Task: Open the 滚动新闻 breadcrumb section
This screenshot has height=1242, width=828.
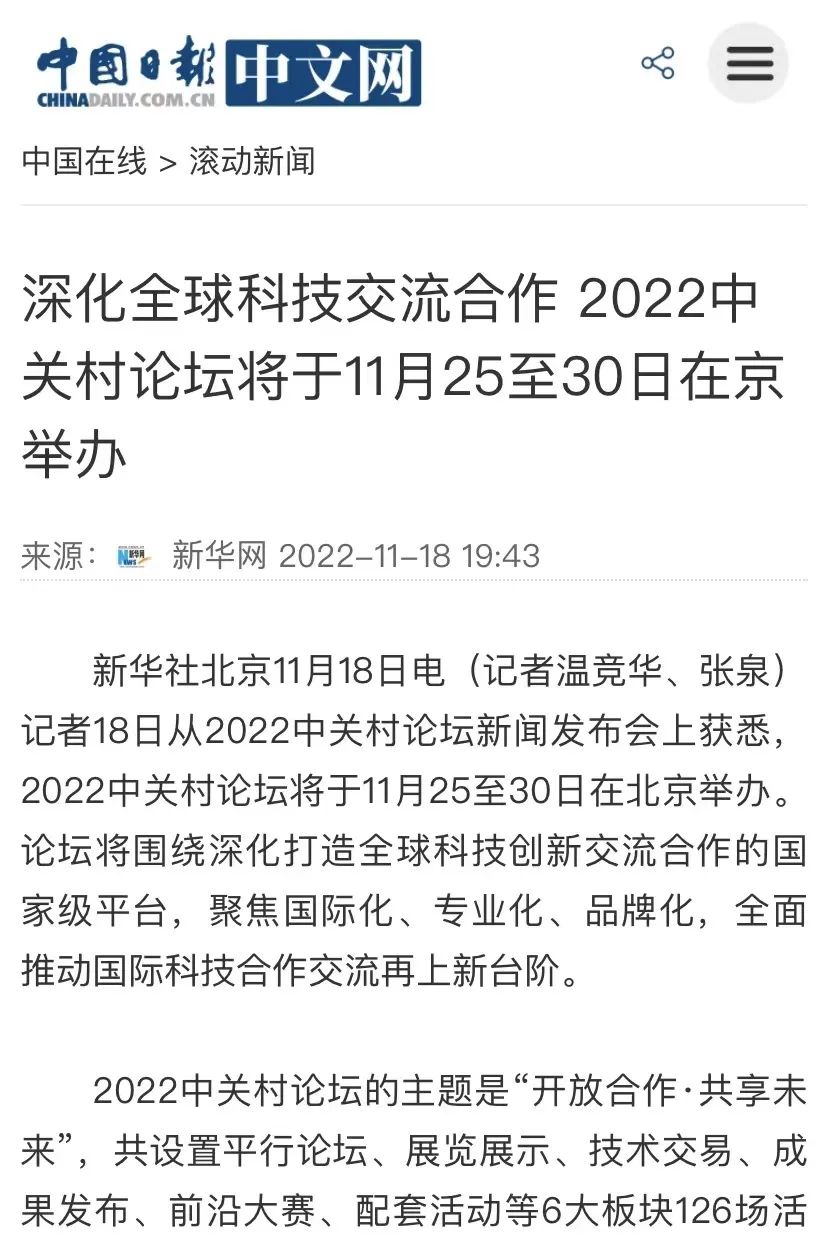Action: tap(252, 161)
